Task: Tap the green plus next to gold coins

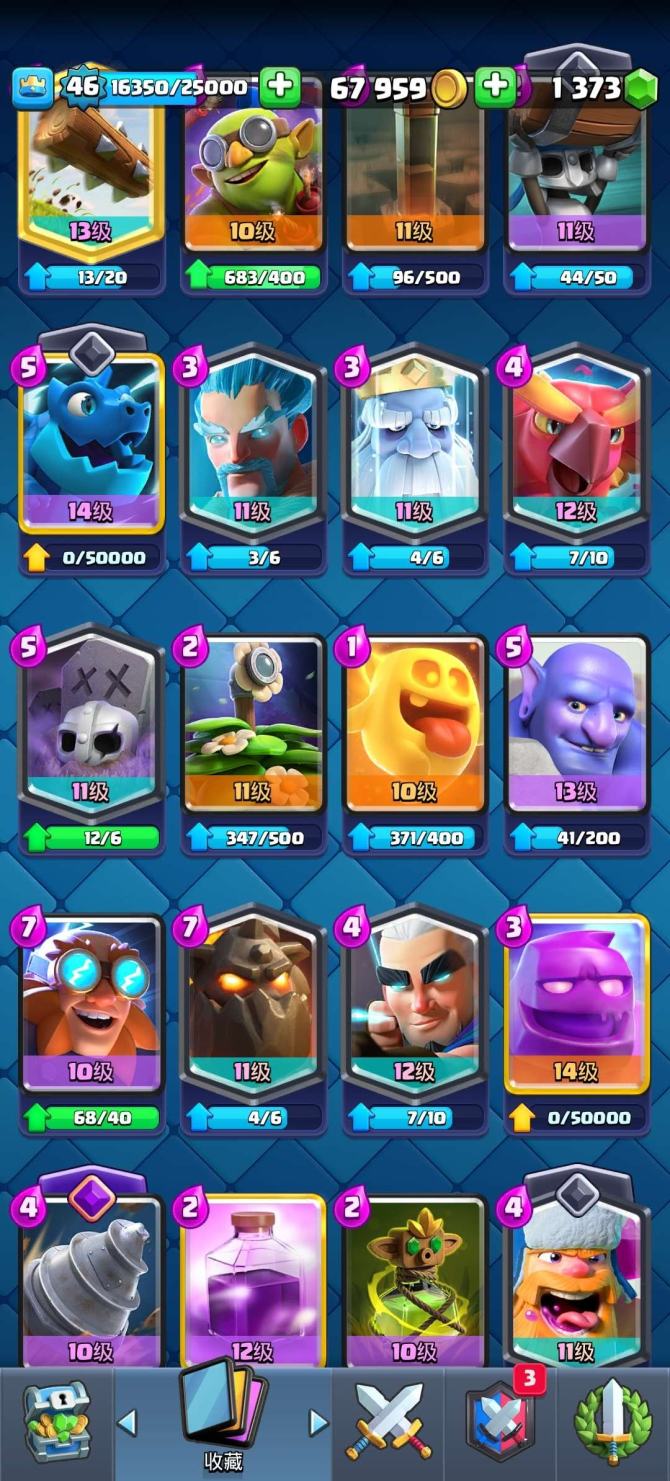Action: 495,87
